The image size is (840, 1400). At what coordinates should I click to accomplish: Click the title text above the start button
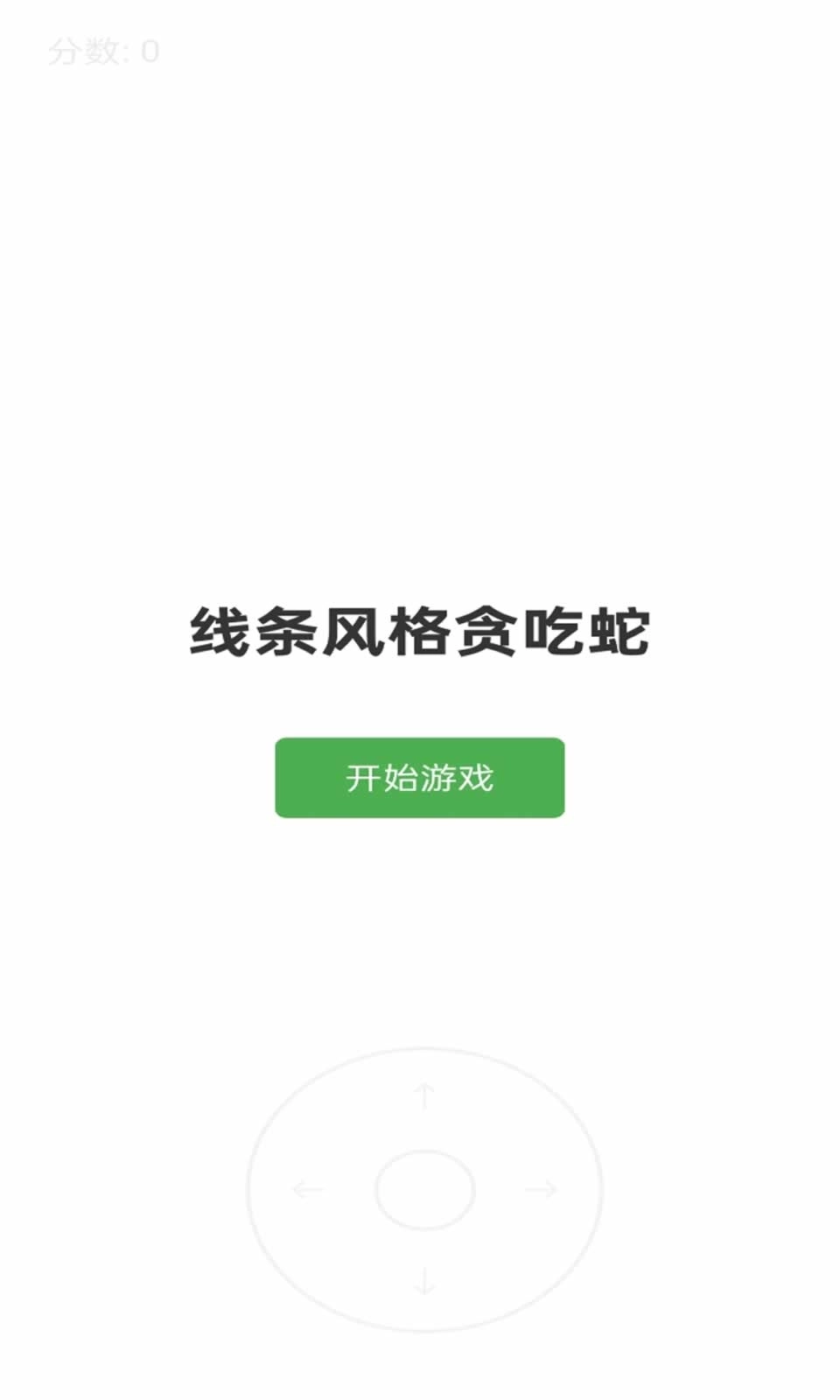420,632
